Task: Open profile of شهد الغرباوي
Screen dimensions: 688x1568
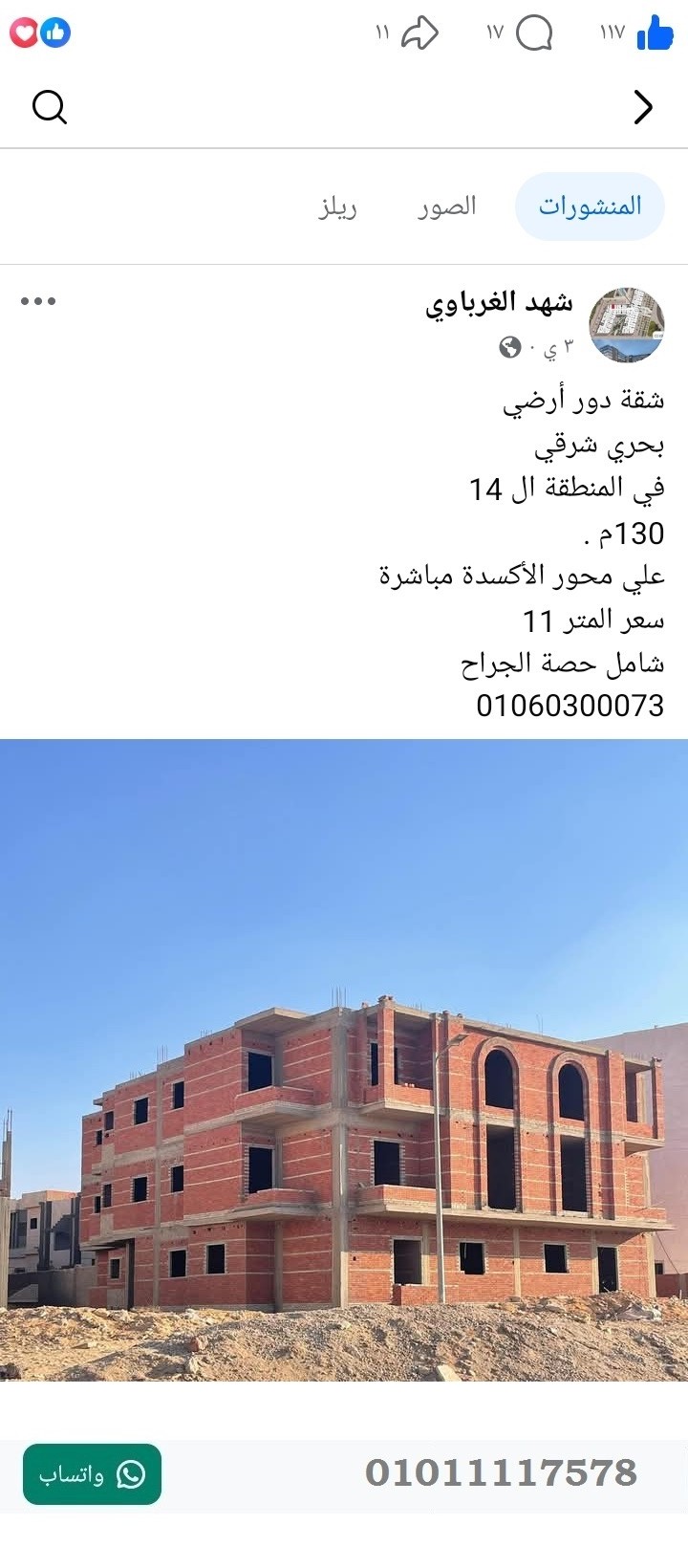Action: [501, 304]
